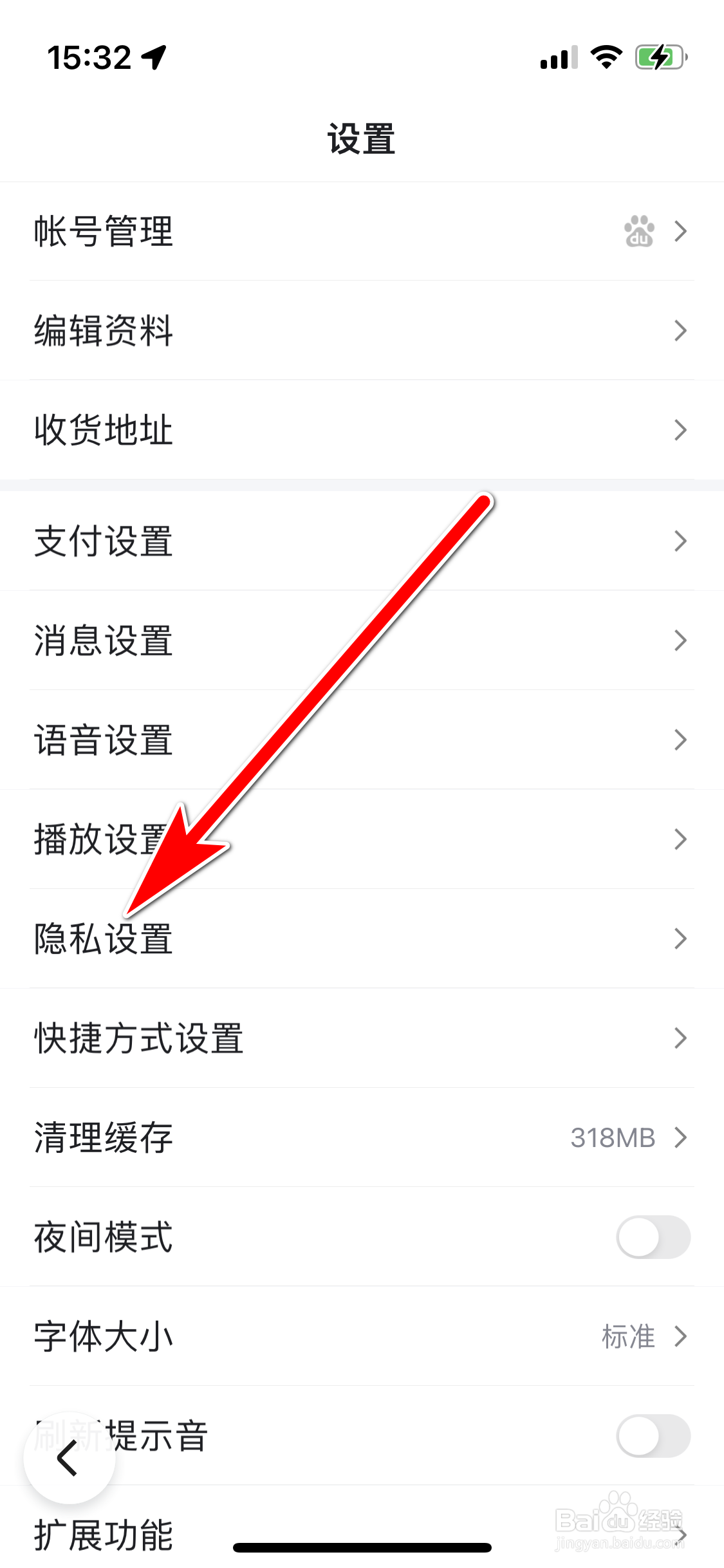Open 消息设置 using the right arrow
Screen dimensions: 724x1568
point(680,640)
